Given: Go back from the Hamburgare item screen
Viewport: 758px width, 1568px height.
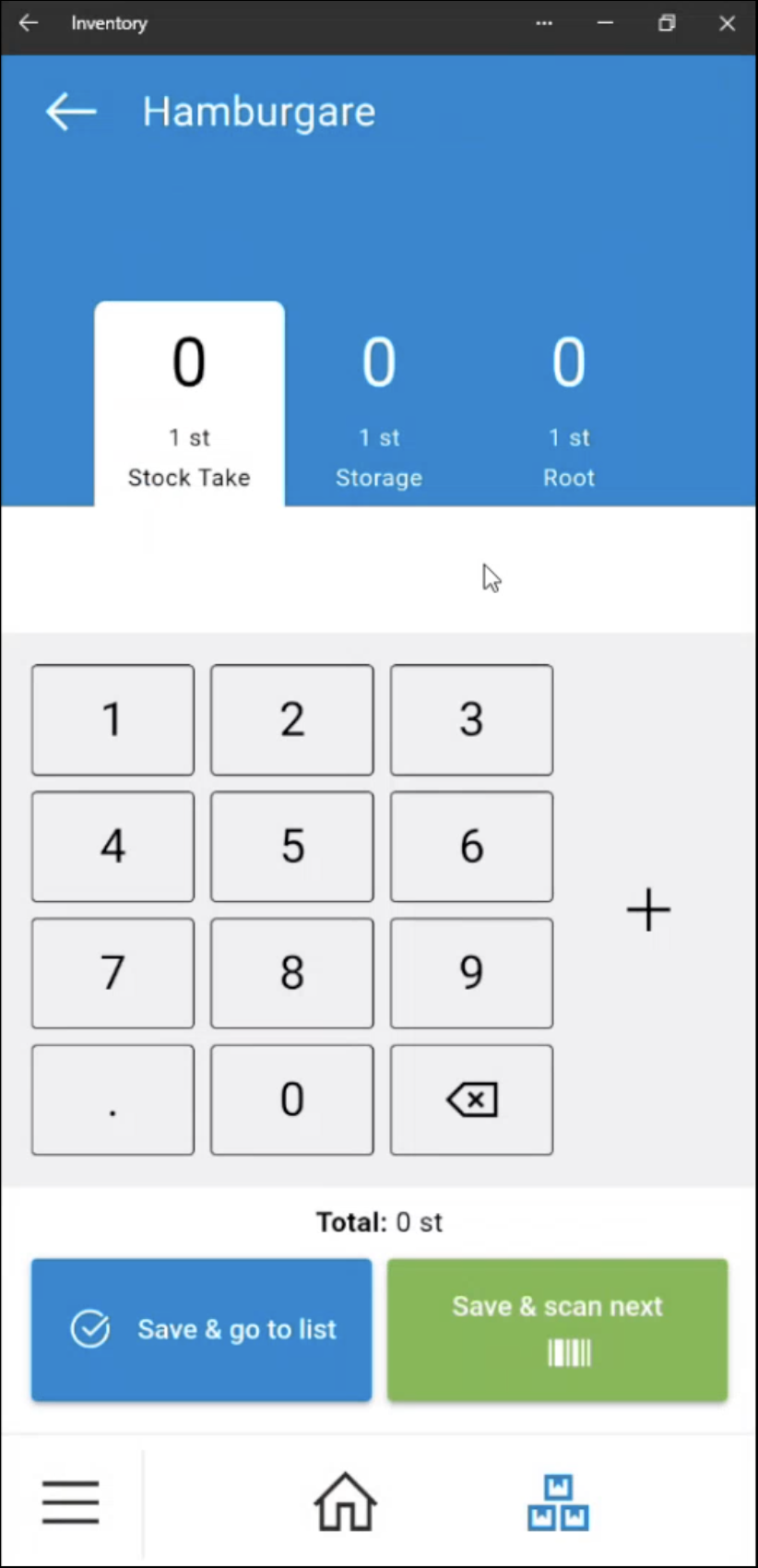Looking at the screenshot, I should click(x=71, y=113).
